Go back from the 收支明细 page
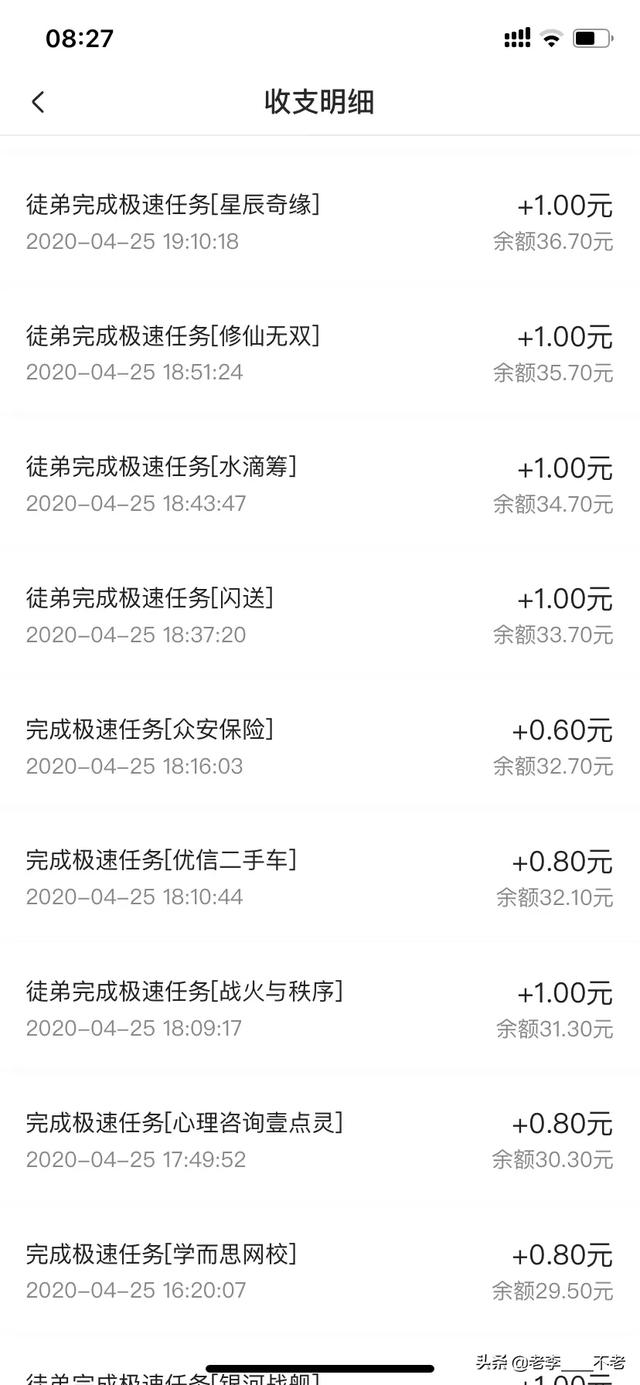 38,102
